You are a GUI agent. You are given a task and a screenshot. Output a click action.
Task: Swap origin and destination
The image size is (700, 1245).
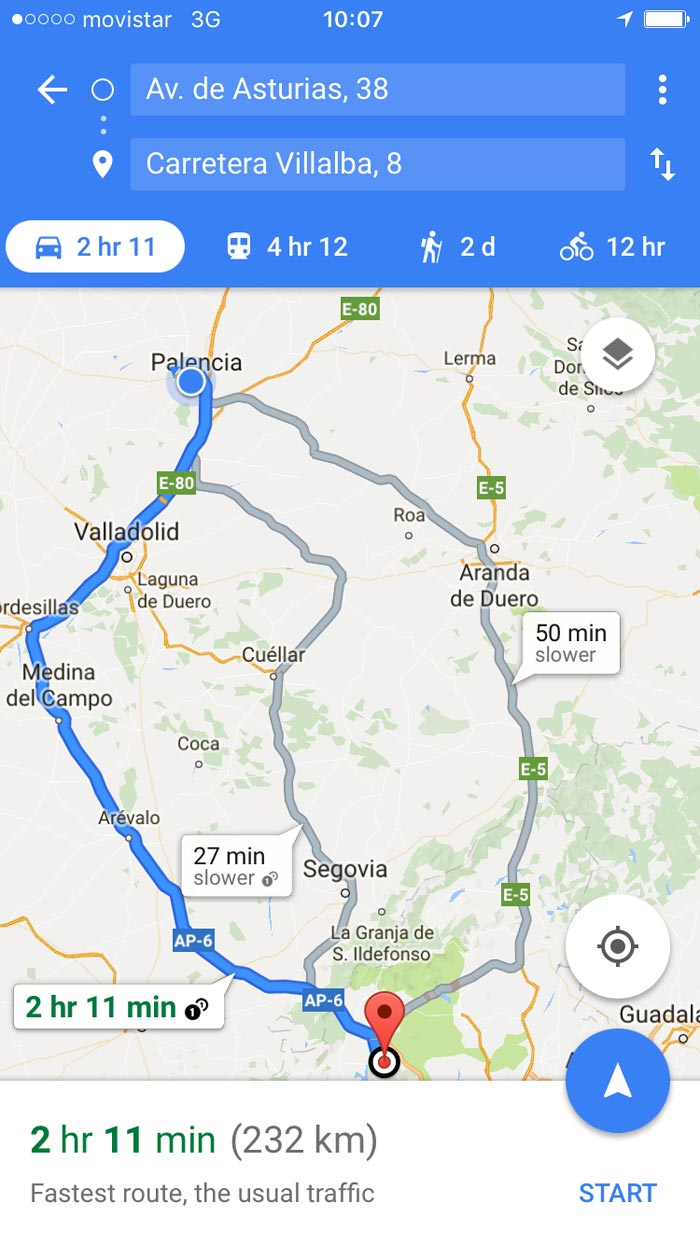point(662,164)
